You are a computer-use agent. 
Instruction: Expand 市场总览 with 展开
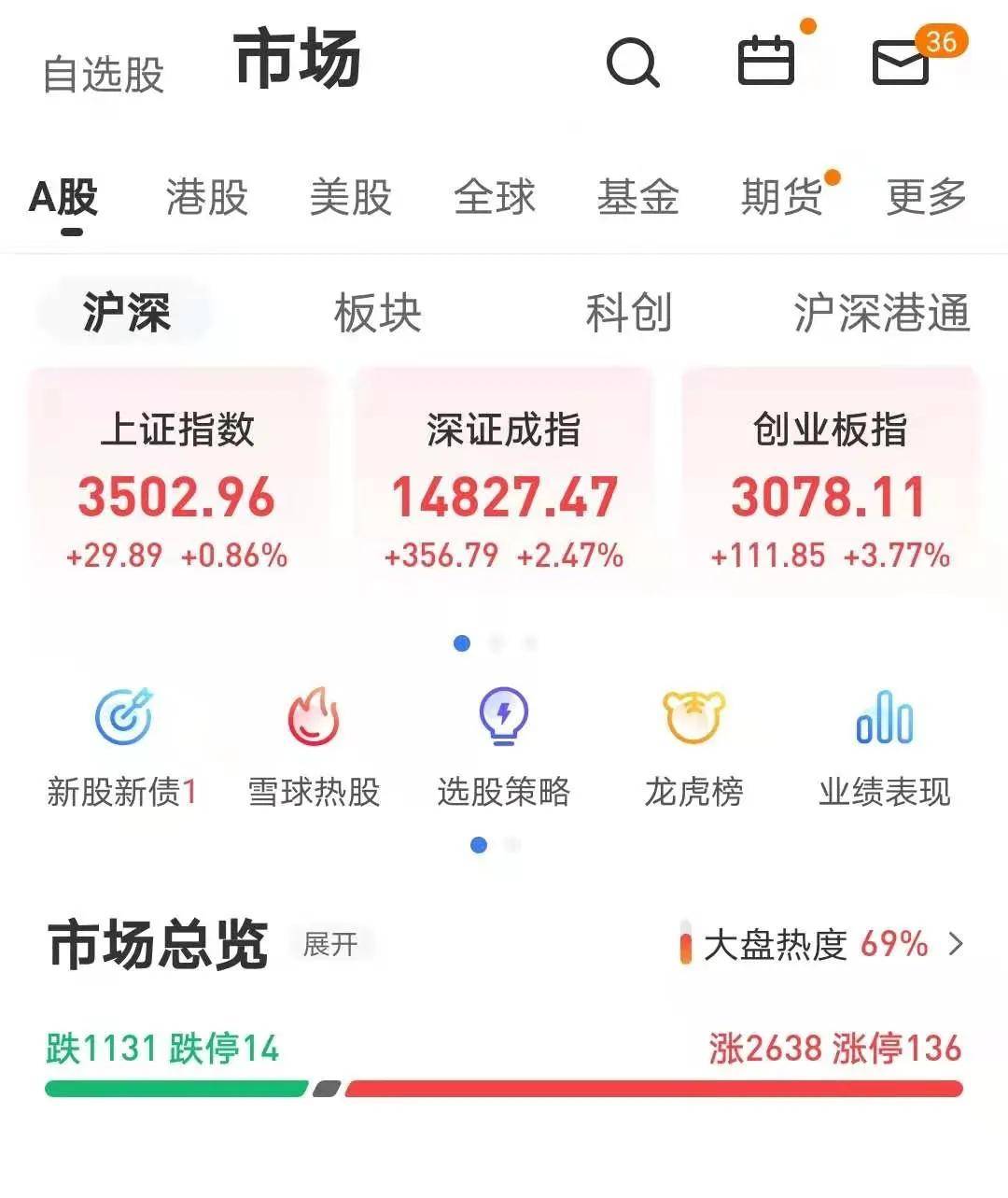coord(330,944)
